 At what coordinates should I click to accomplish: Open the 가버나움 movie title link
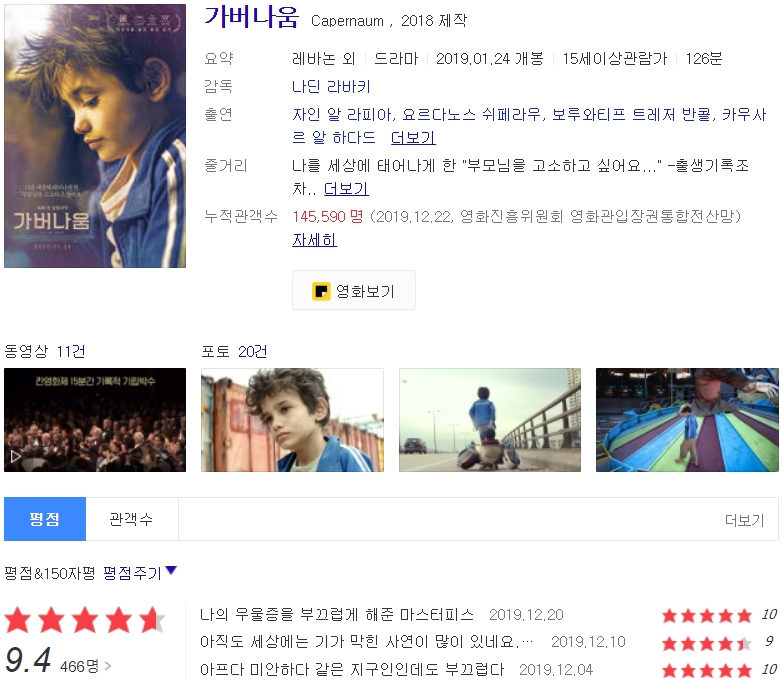pyautogui.click(x=251, y=17)
